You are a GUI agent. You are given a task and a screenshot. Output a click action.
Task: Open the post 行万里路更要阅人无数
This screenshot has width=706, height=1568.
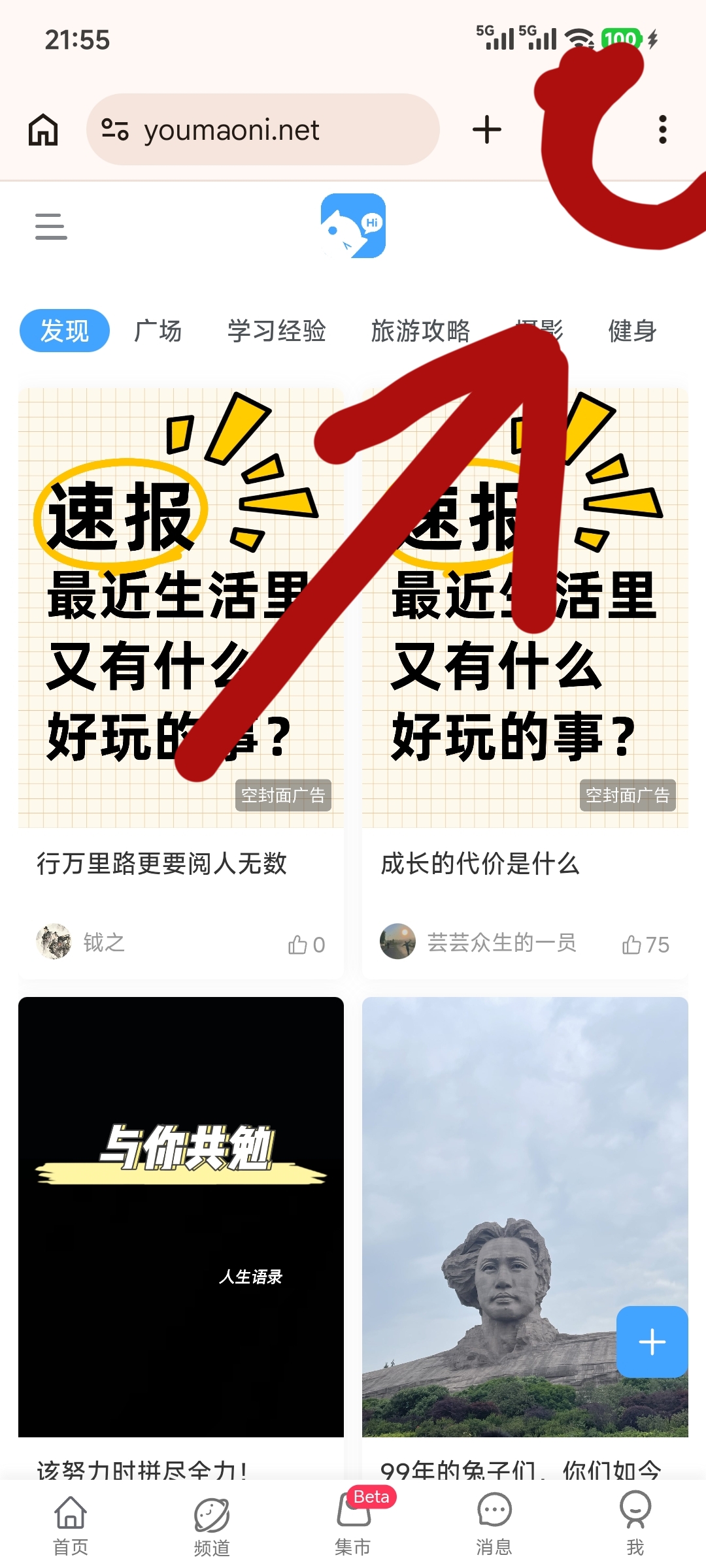coord(163,864)
